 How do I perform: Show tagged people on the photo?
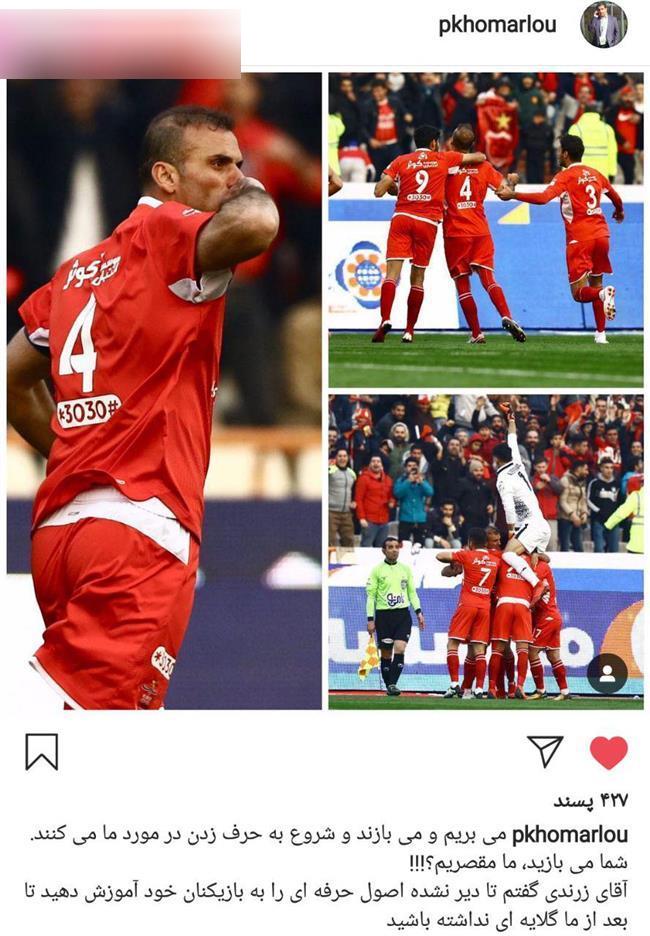pyautogui.click(x=607, y=674)
